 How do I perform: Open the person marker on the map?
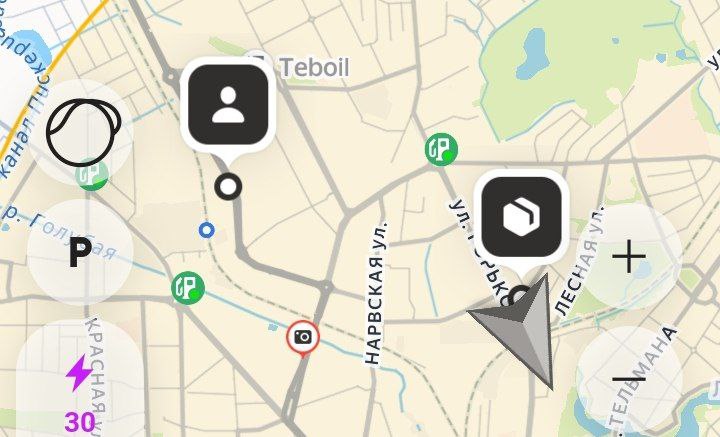(x=229, y=104)
